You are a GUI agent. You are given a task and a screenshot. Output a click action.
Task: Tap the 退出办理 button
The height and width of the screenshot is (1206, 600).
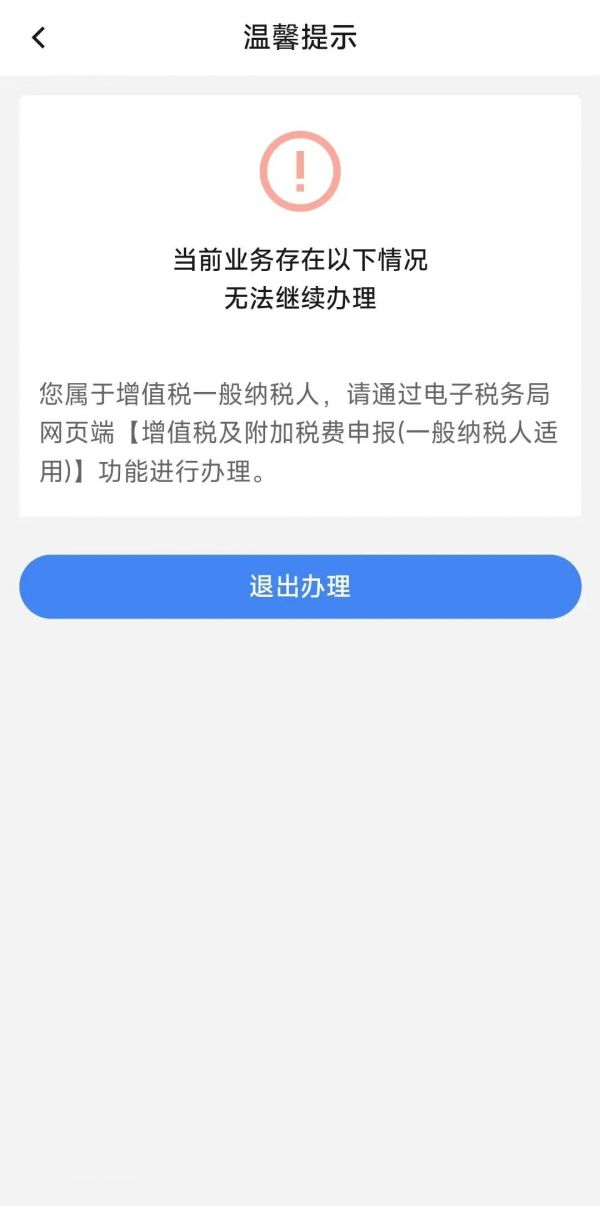300,587
